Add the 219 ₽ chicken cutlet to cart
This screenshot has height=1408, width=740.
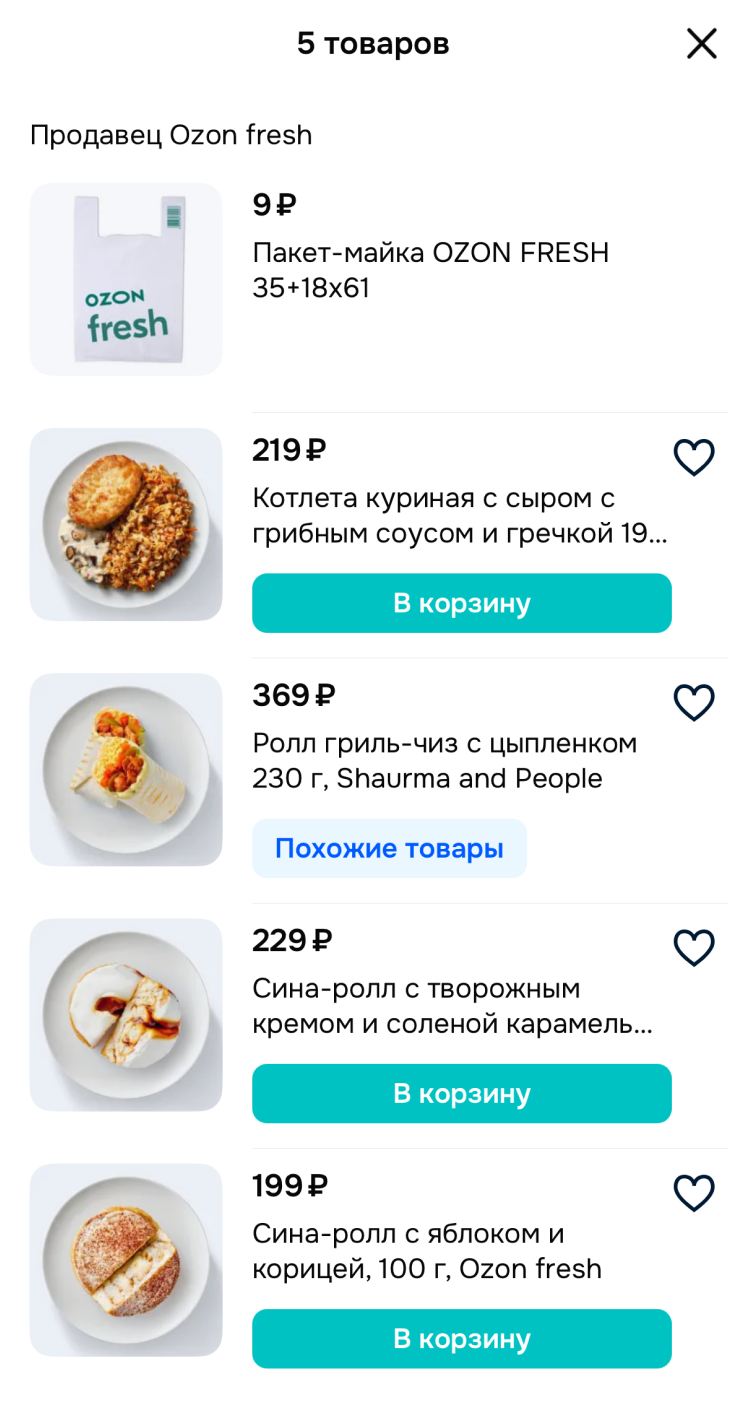pyautogui.click(x=461, y=603)
